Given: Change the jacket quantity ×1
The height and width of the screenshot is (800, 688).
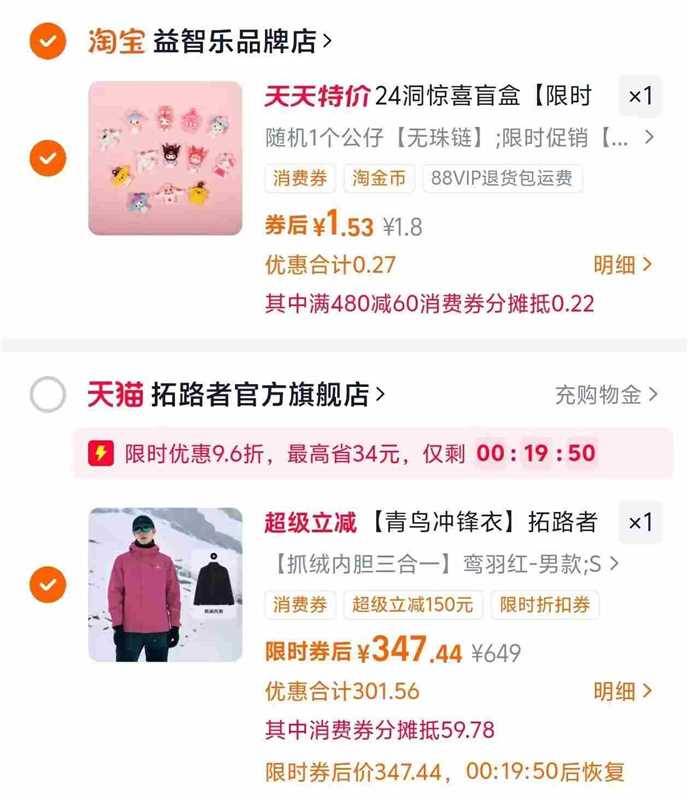Looking at the screenshot, I should tap(640, 523).
